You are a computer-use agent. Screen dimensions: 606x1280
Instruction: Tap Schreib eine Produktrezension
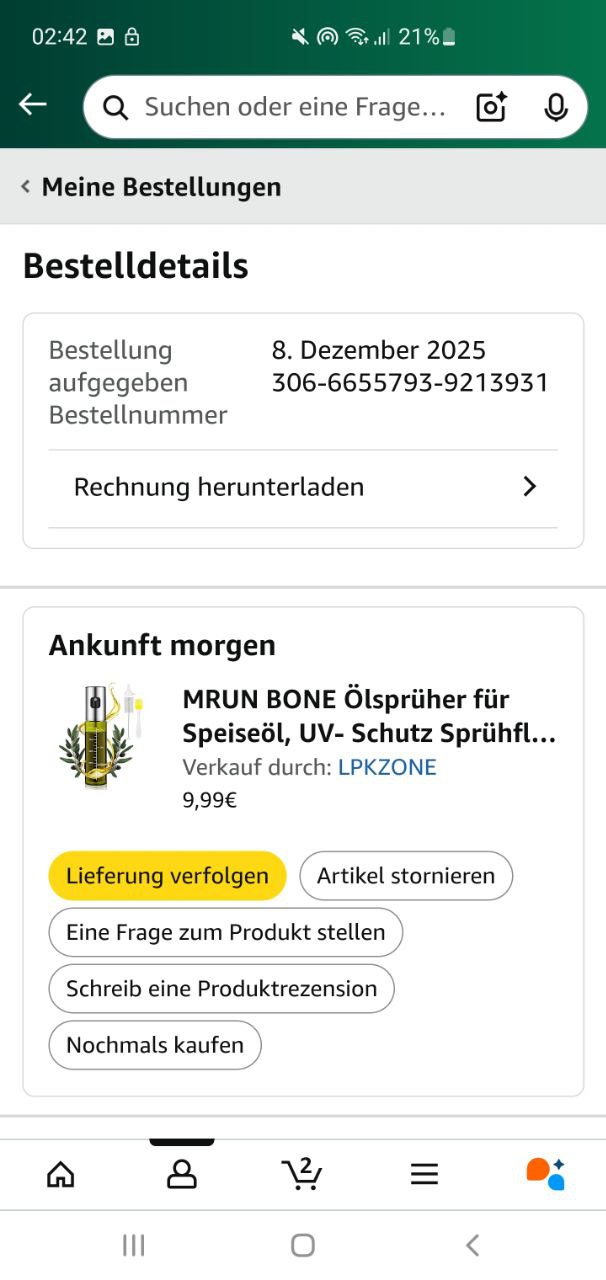point(221,989)
